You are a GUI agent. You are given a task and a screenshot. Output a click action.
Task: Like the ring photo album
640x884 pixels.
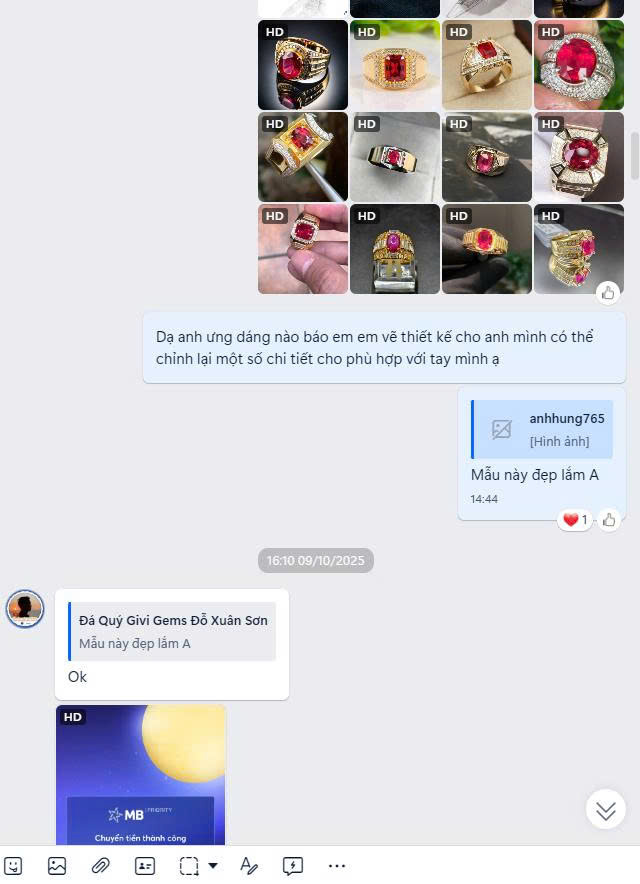click(608, 293)
